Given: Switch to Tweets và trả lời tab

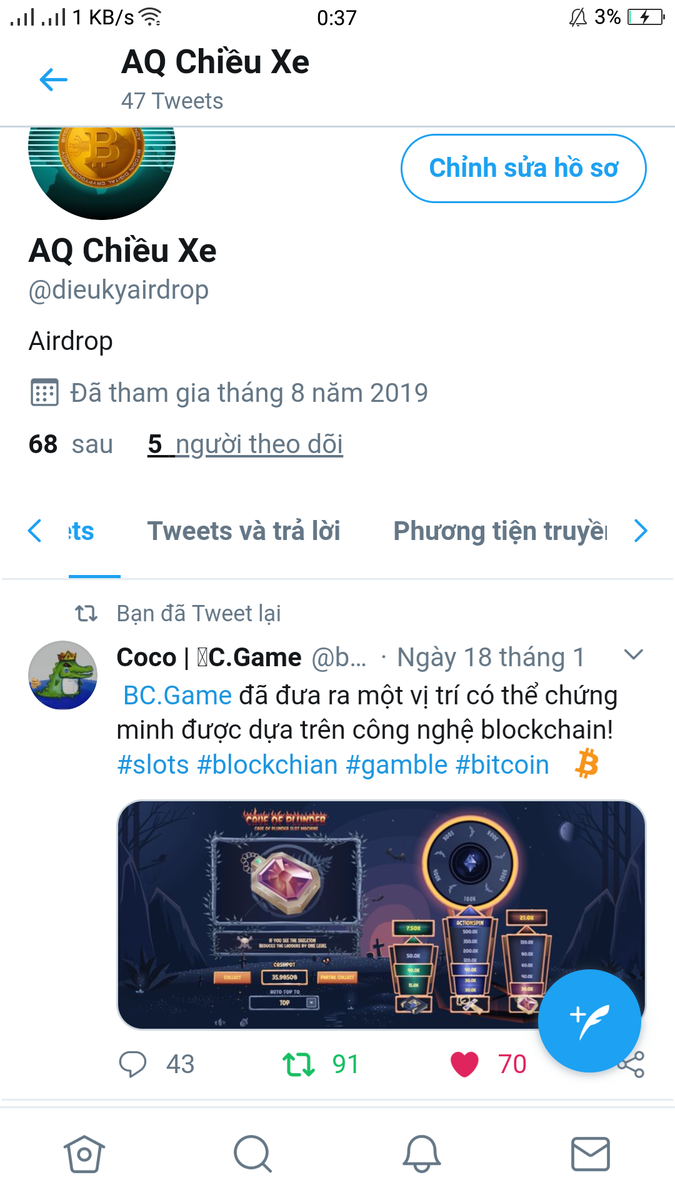Looking at the screenshot, I should (244, 531).
